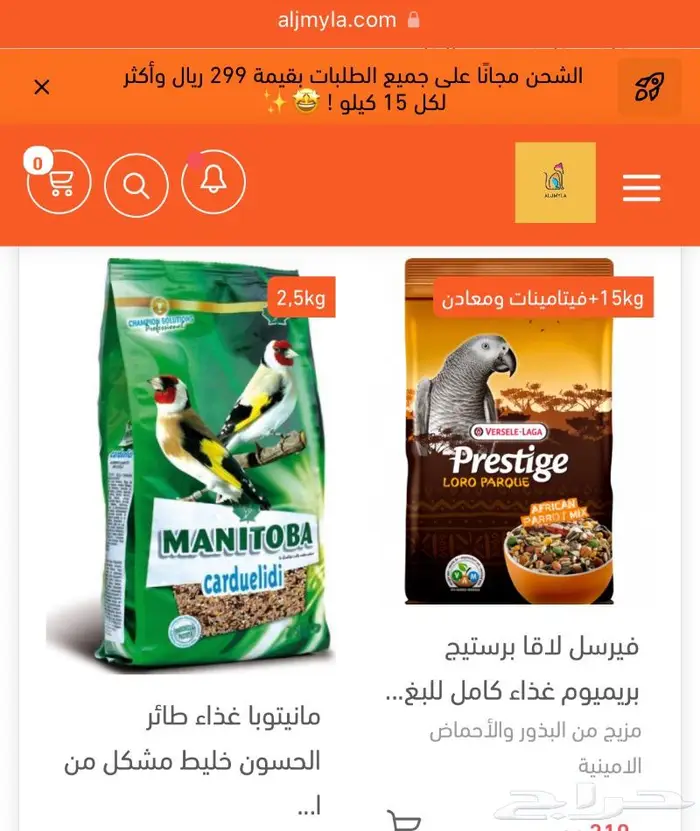Open the notifications bell

[213, 183]
